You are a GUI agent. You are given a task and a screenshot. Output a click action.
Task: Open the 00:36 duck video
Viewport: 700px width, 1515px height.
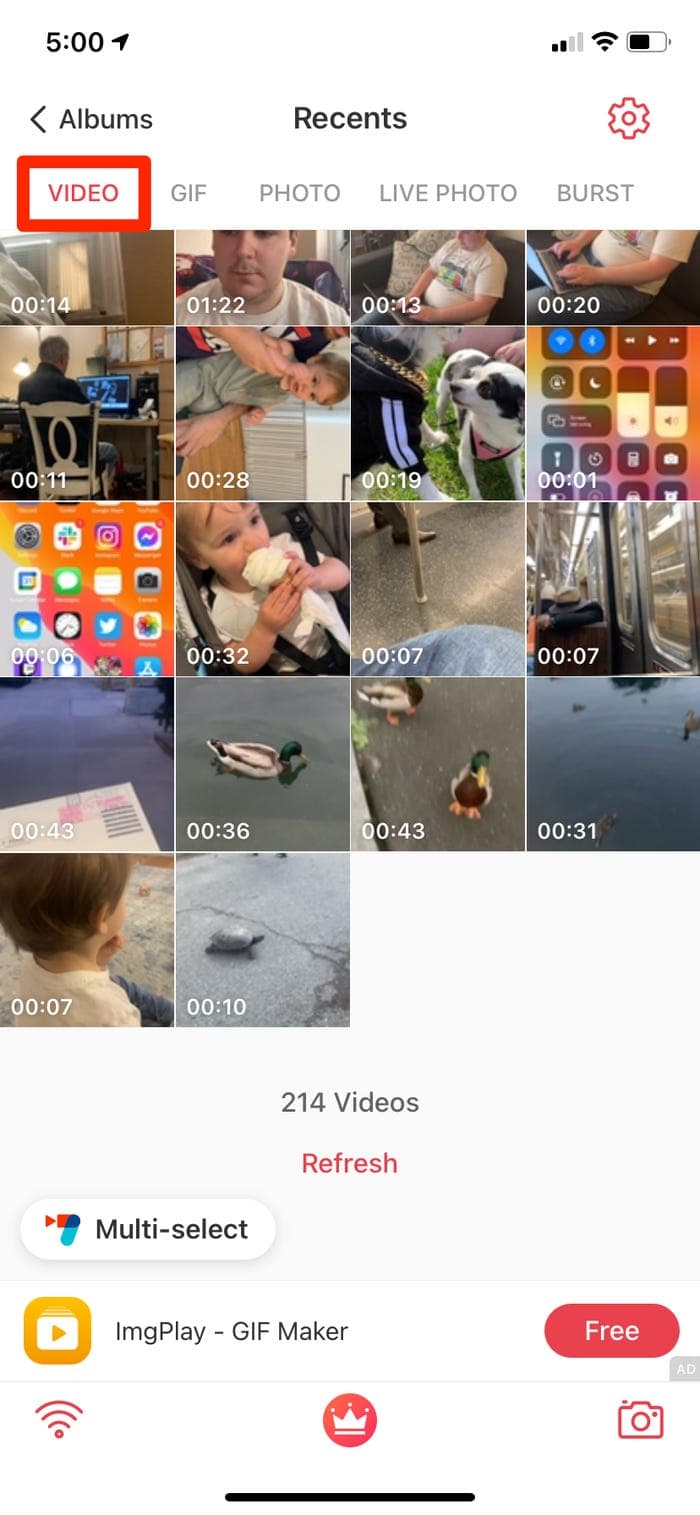(262, 764)
